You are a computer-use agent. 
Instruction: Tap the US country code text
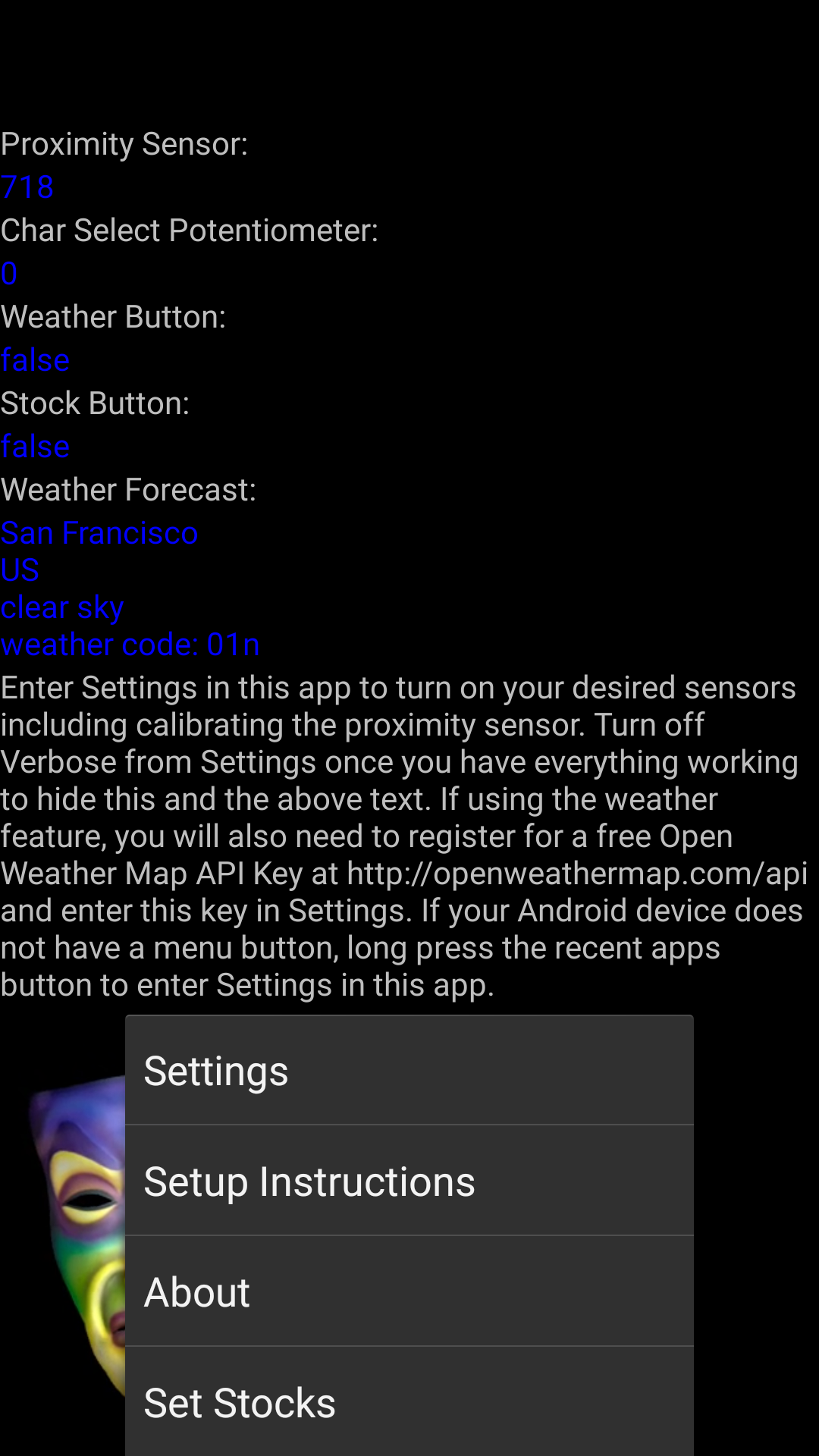(x=20, y=570)
